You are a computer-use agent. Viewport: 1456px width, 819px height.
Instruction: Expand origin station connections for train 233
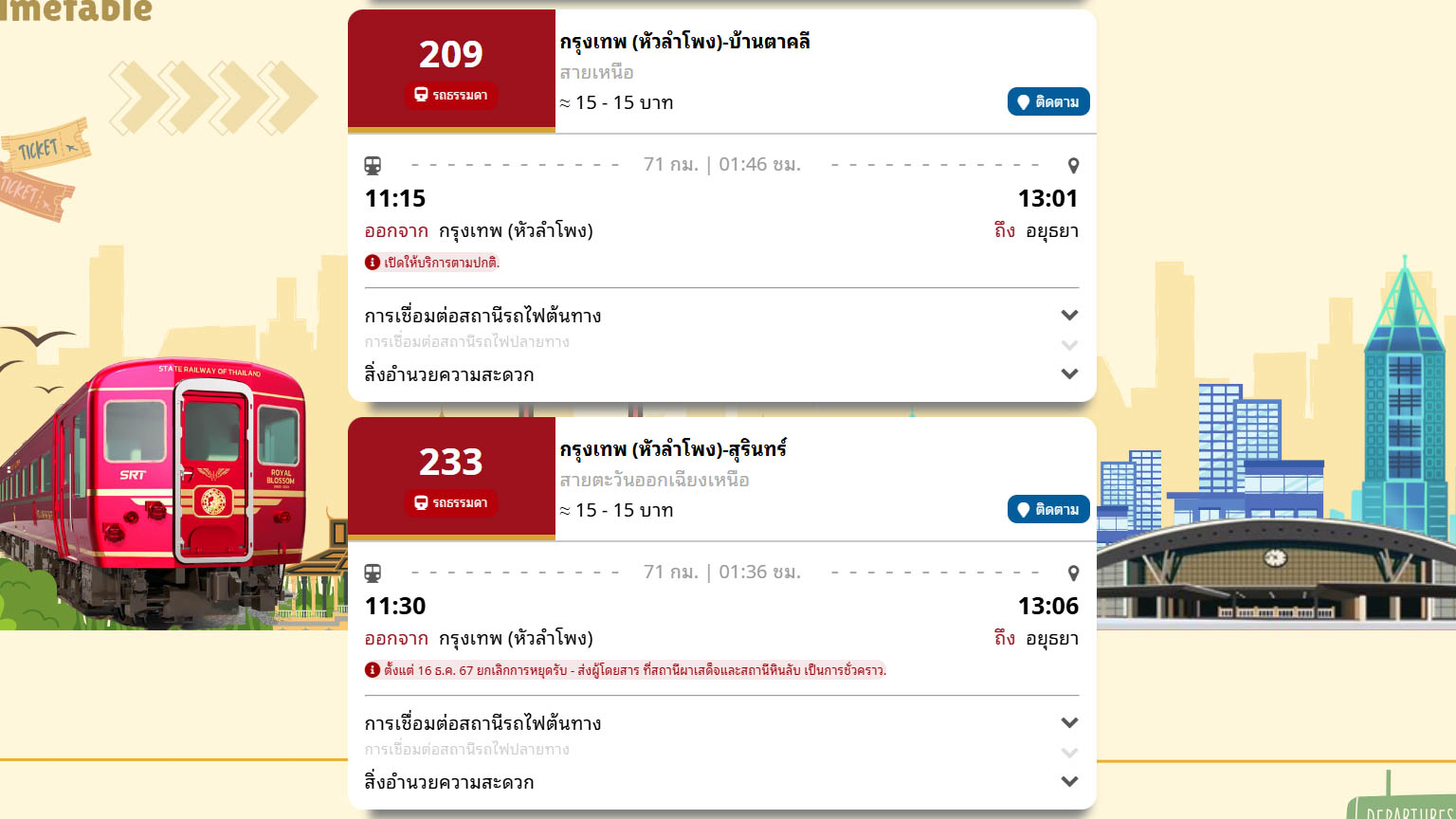[1069, 723]
